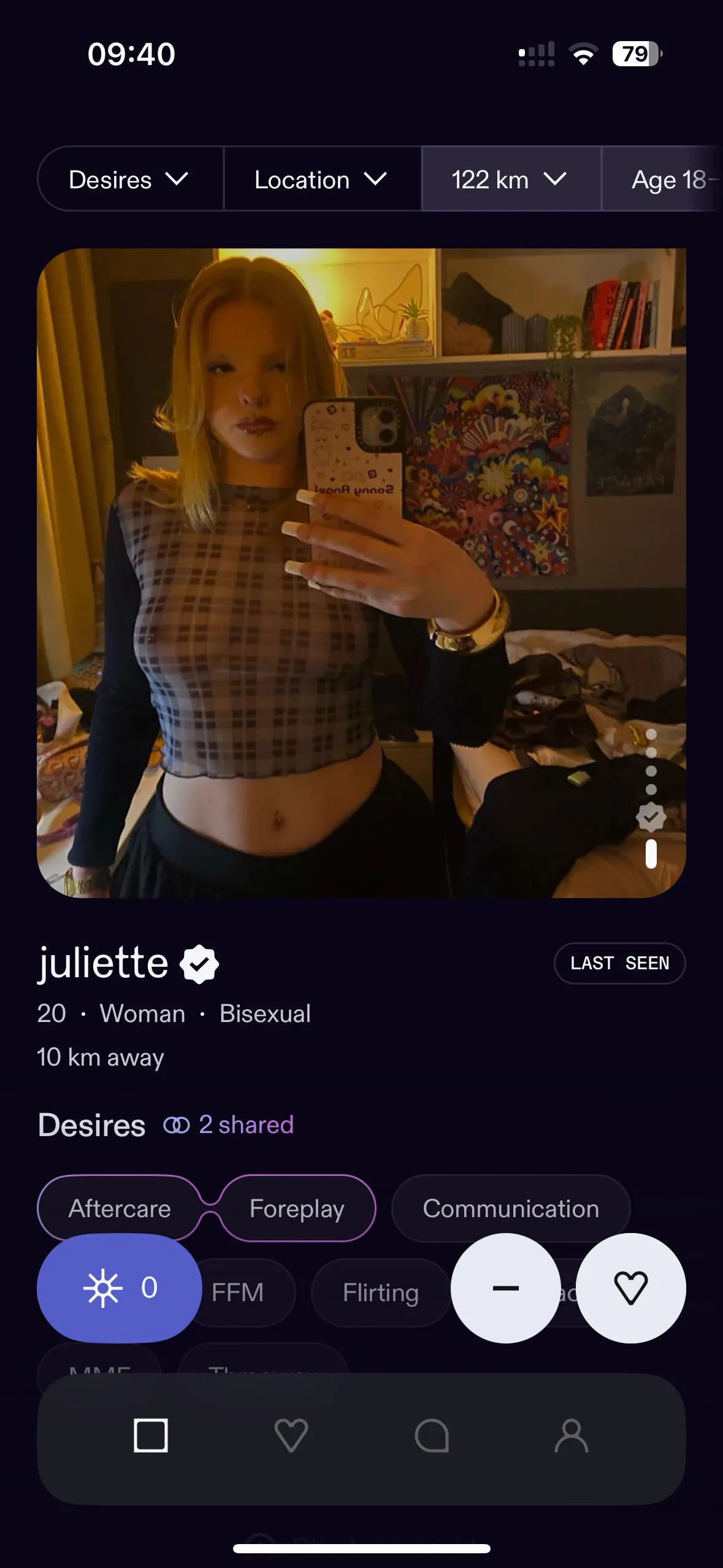Select the Aftercare desire chip
The image size is (723, 1568).
(x=120, y=1209)
